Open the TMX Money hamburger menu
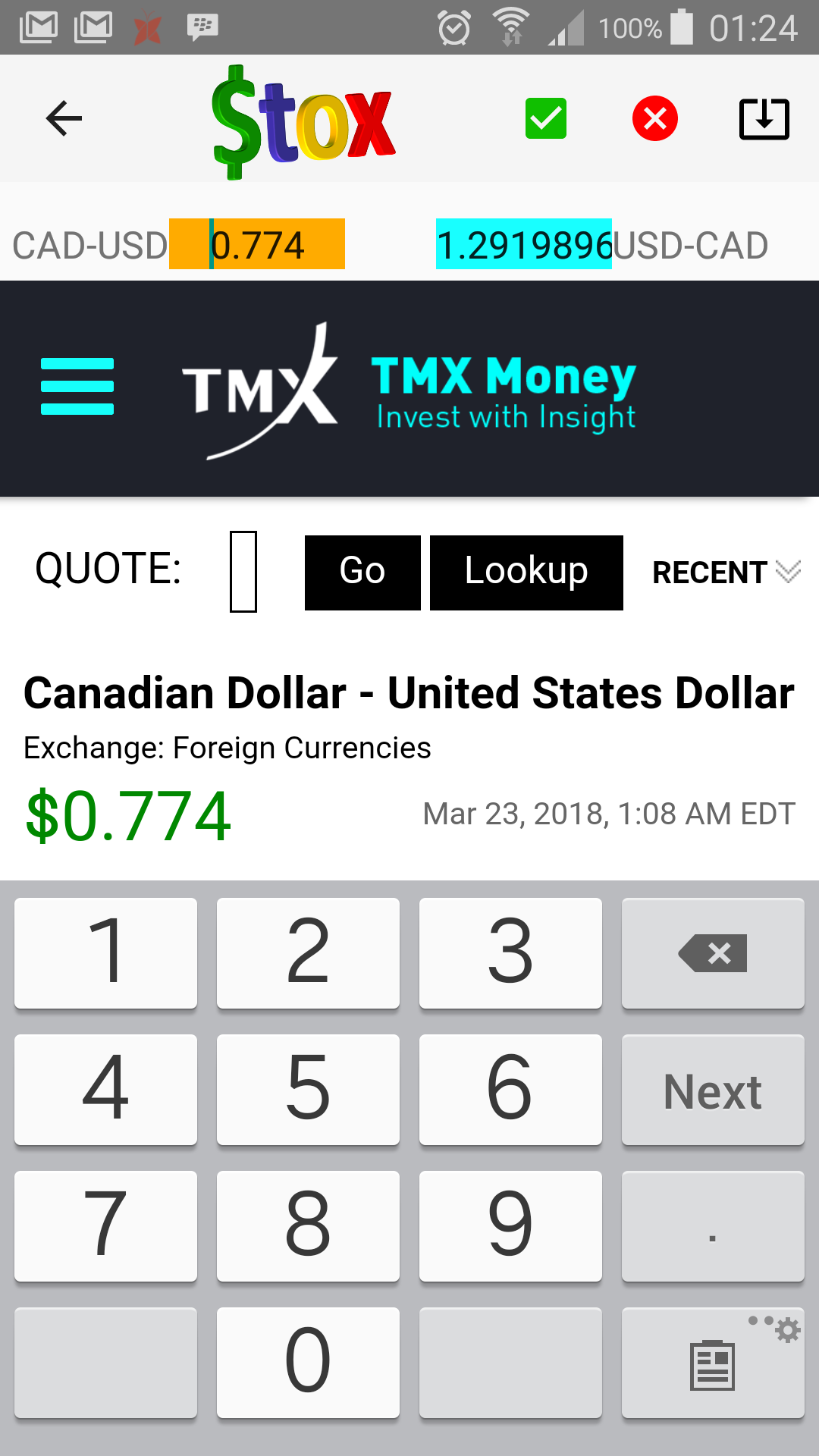The width and height of the screenshot is (819, 1456). pos(77,387)
